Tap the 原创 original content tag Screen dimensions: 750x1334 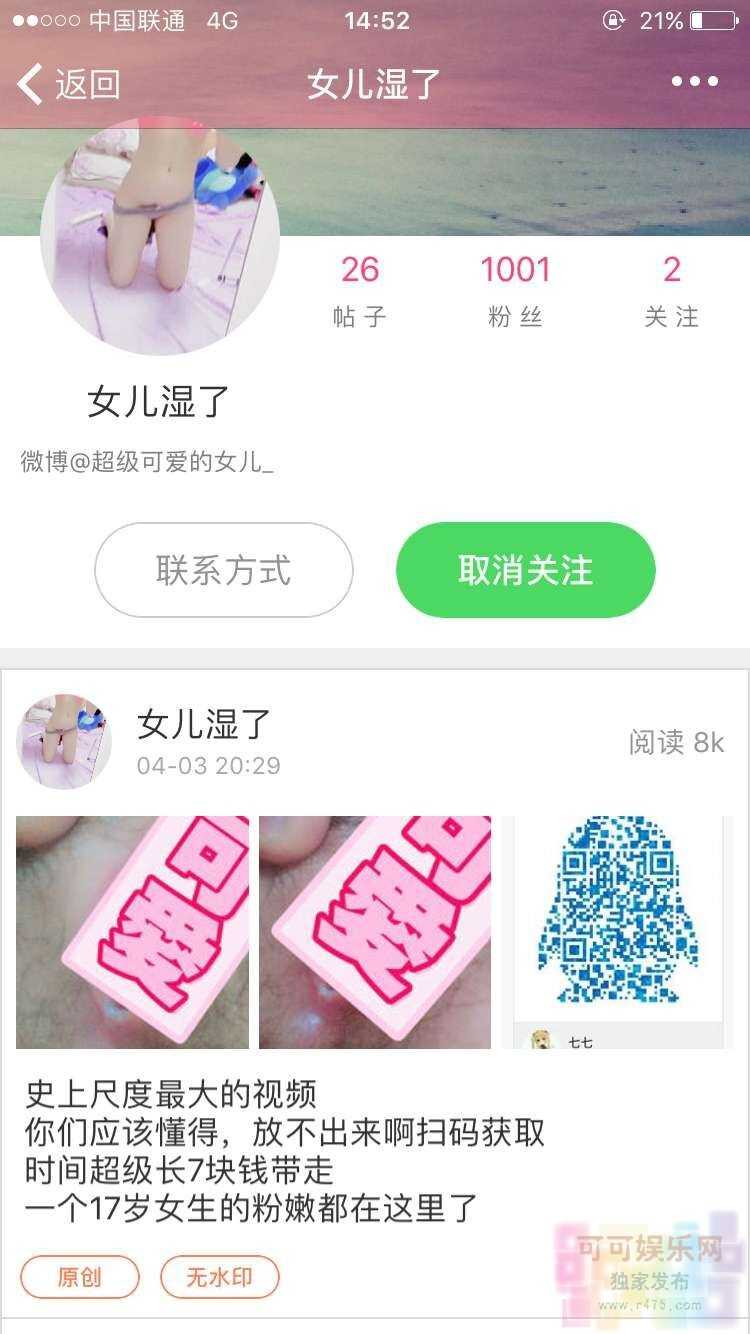[79, 1277]
